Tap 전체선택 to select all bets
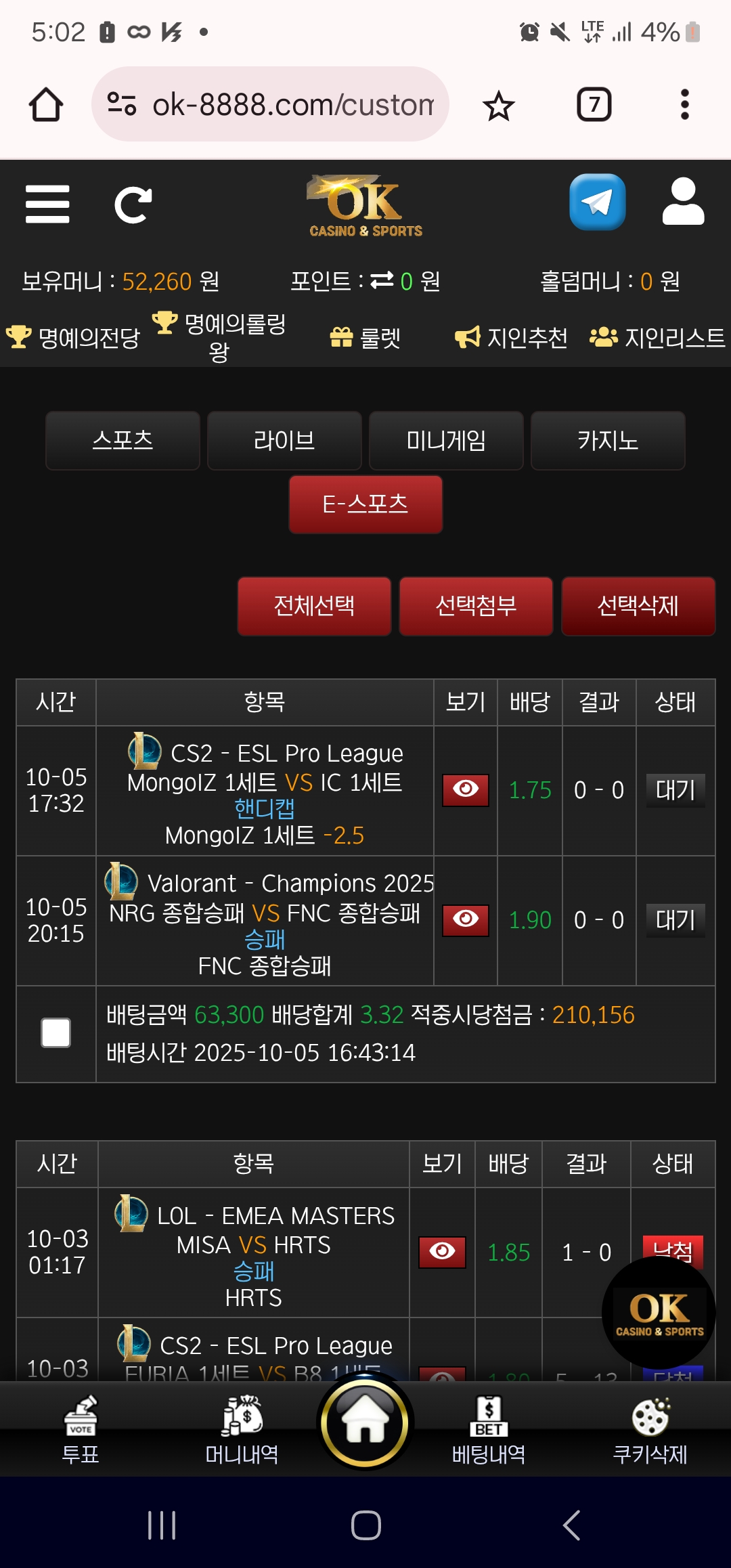The height and width of the screenshot is (1568, 731). click(x=314, y=606)
